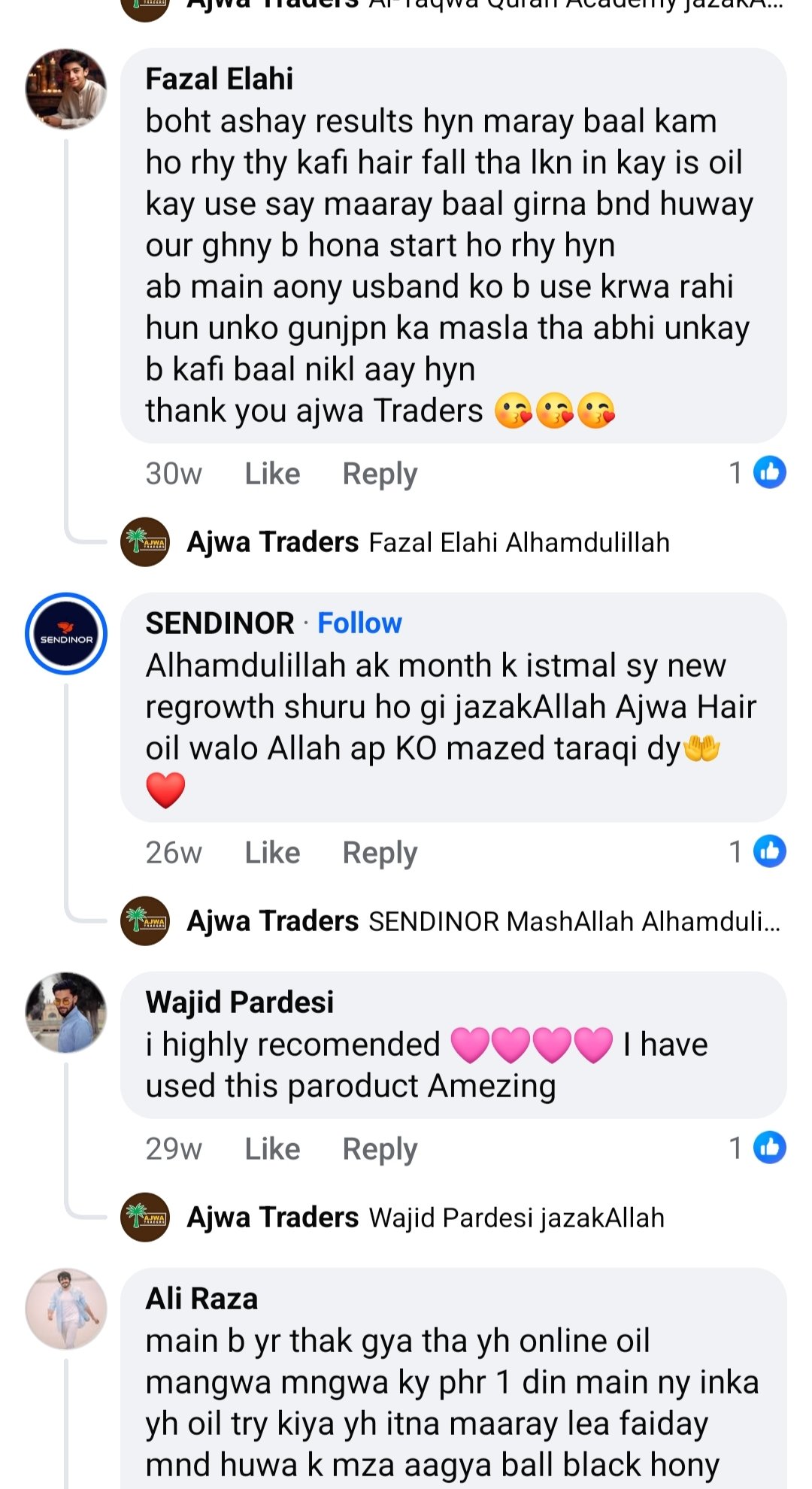Open Ali Raza's profile picture
812x1489 pixels.
66,1309
